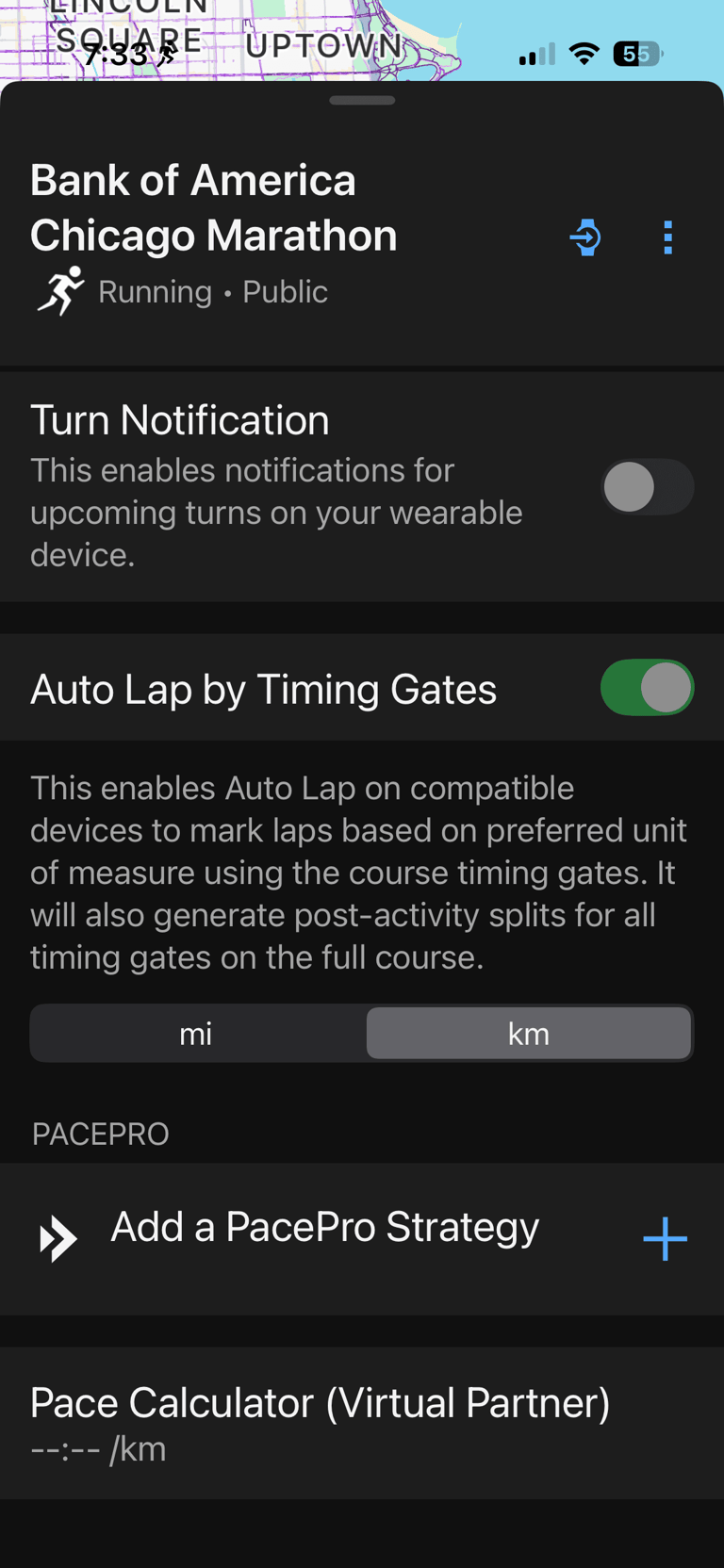Enable the Turn Notification switch
This screenshot has width=724, height=1568.
(x=647, y=487)
